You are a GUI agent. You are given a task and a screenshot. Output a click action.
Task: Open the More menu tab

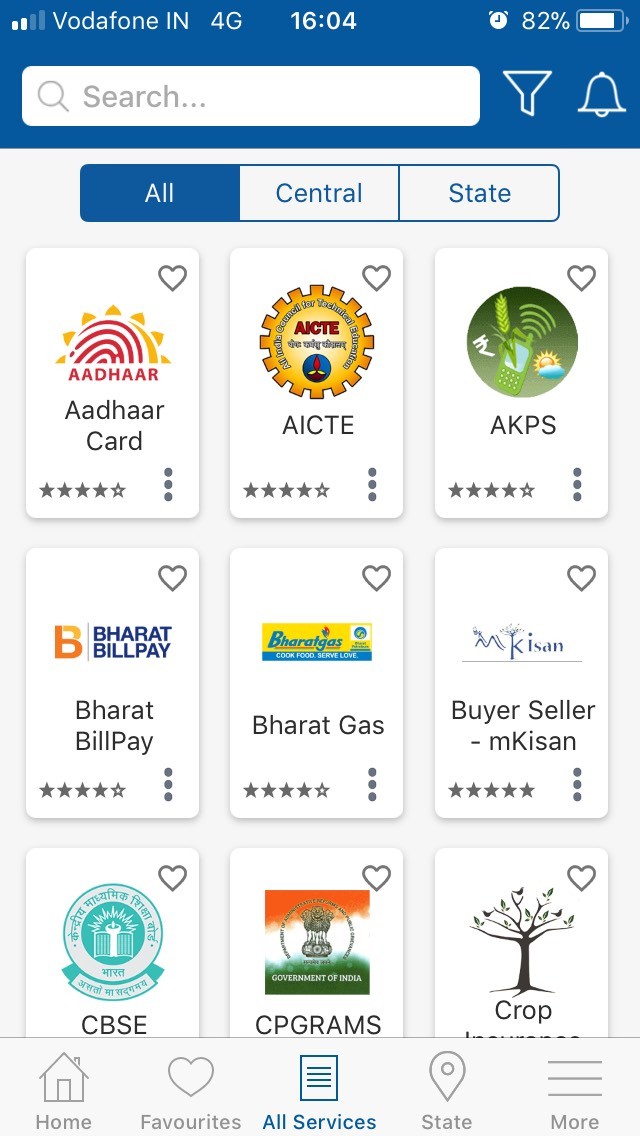(x=575, y=1092)
